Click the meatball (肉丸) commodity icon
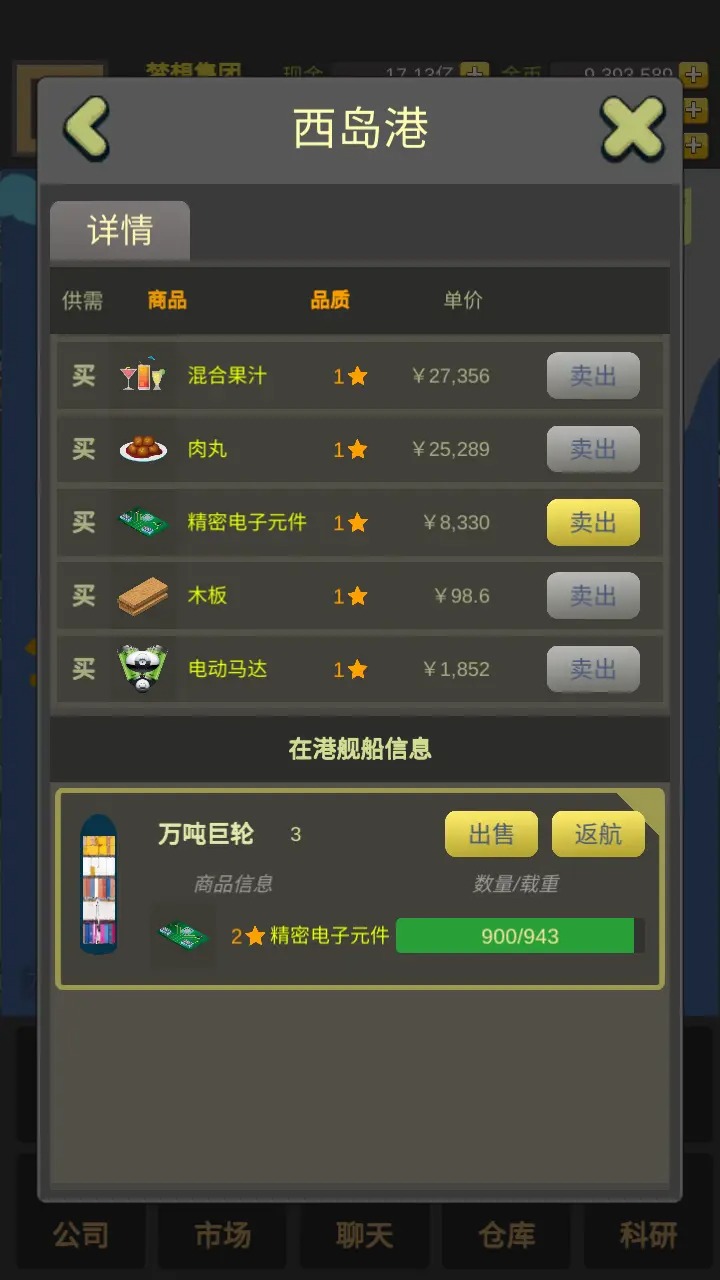This screenshot has height=1280, width=720. coord(142,449)
